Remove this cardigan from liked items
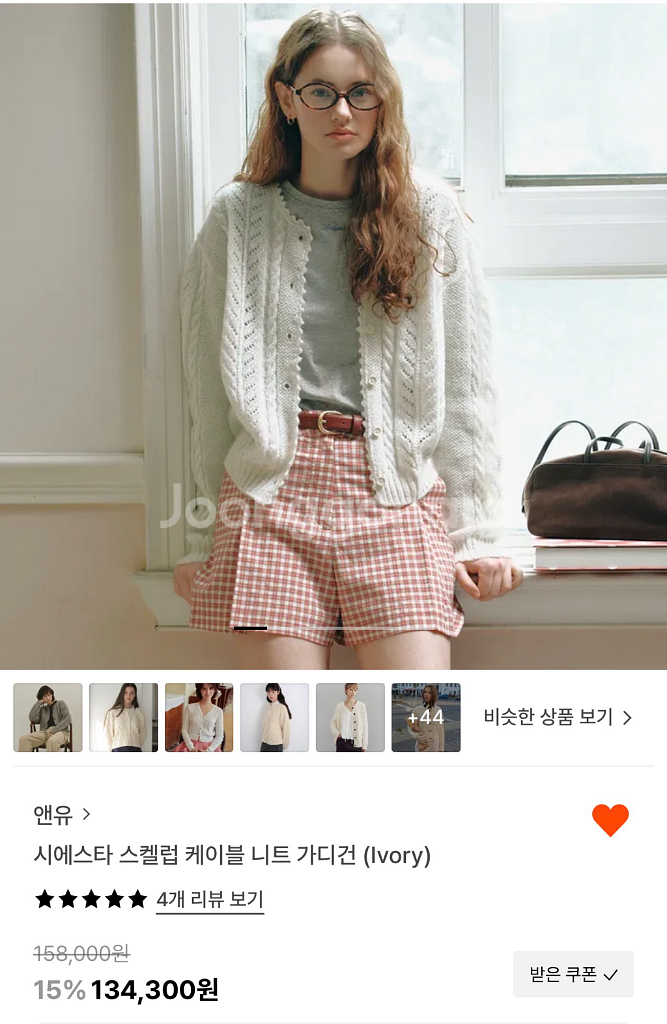This screenshot has width=667, height=1024. click(610, 820)
